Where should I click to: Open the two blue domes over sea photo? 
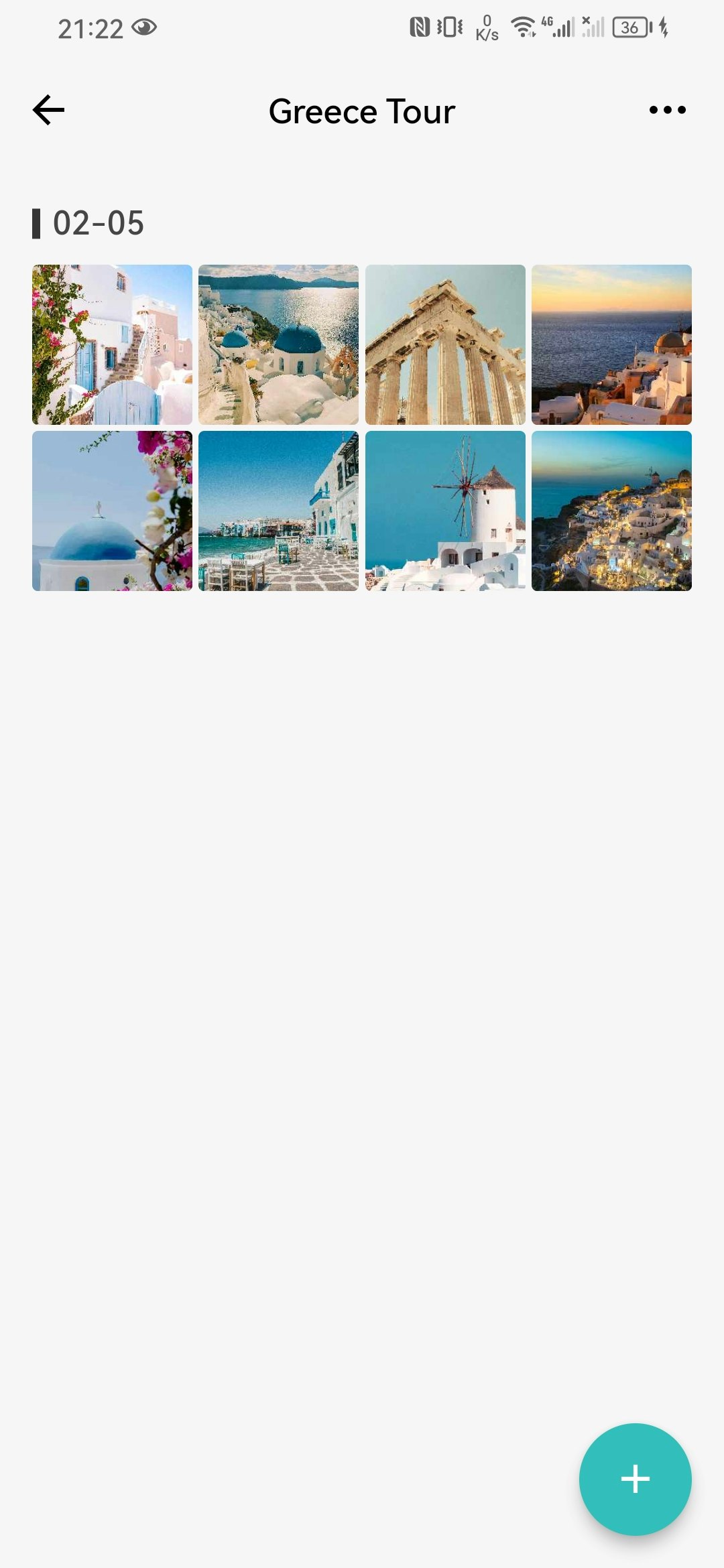pos(278,344)
